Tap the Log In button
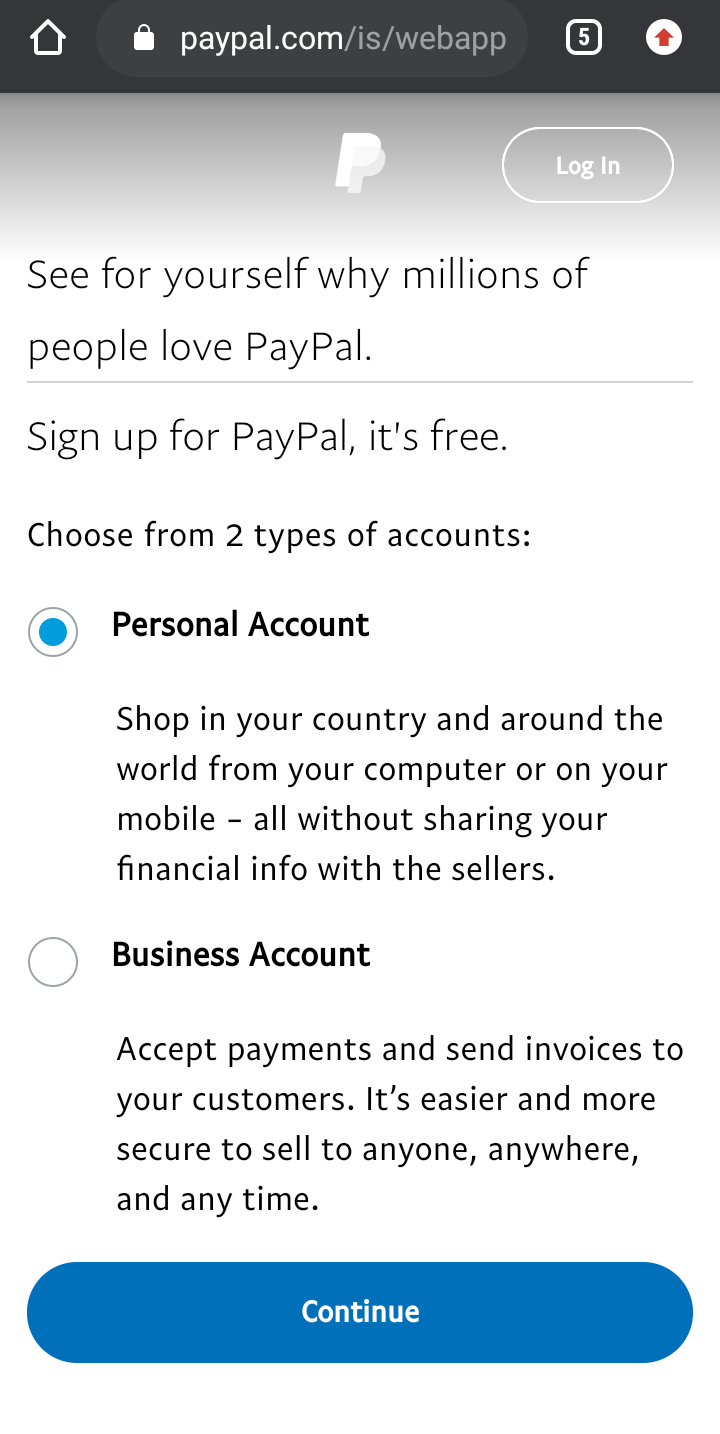The width and height of the screenshot is (720, 1434). (588, 165)
